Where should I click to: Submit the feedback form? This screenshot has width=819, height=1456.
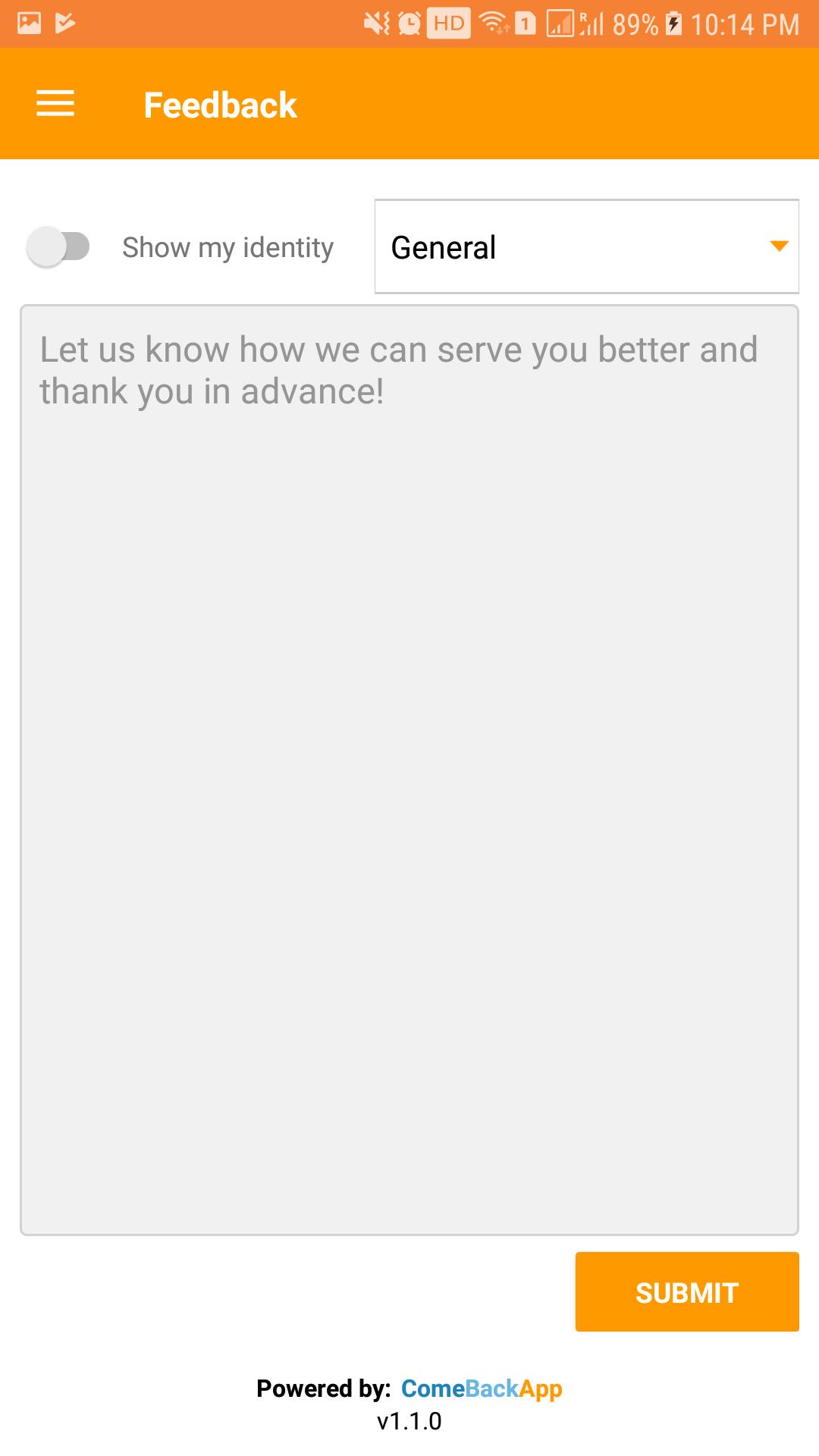(686, 1292)
